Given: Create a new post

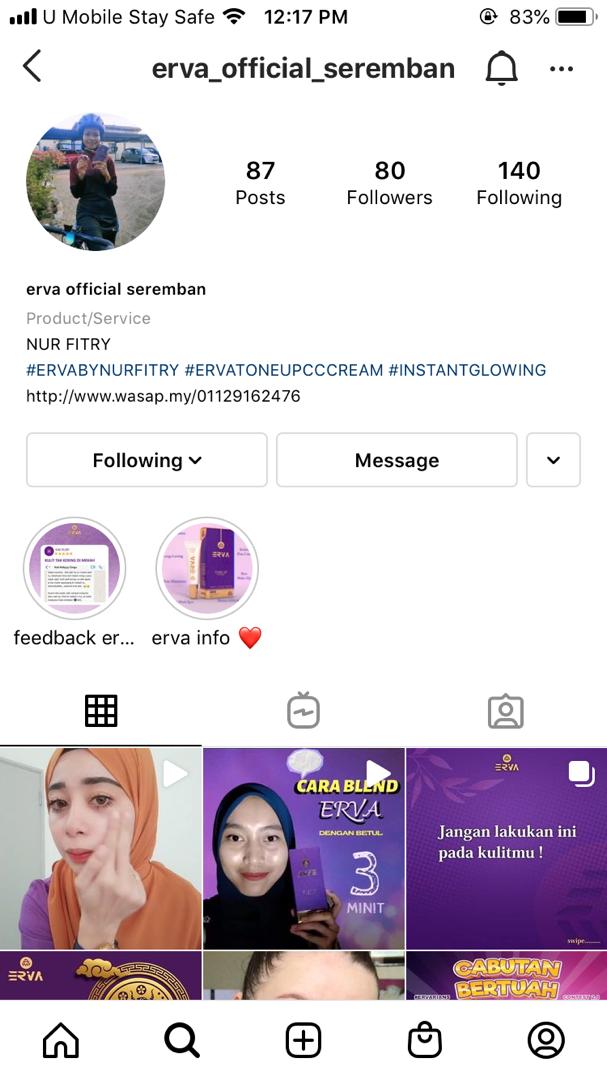Looking at the screenshot, I should click(303, 1040).
